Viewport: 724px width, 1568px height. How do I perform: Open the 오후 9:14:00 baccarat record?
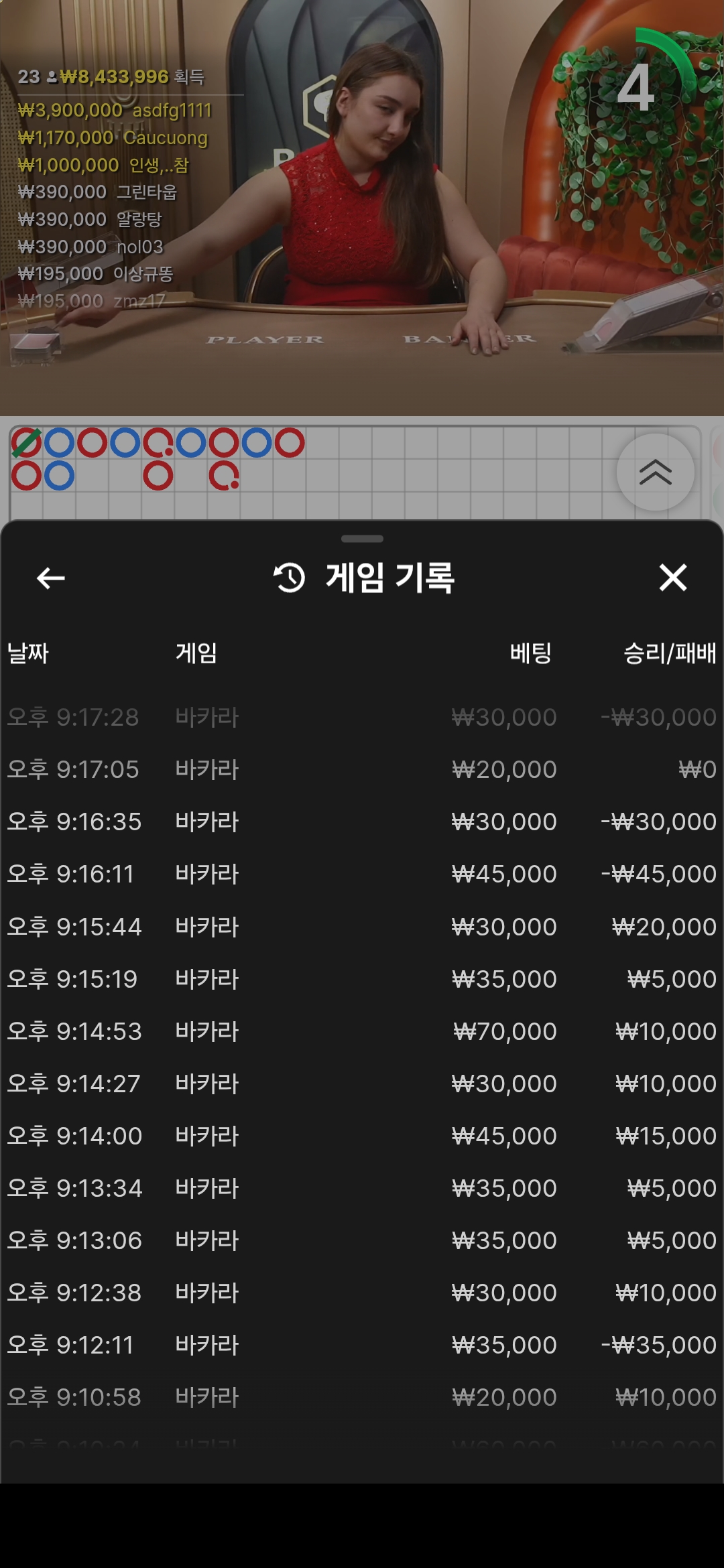[x=362, y=1136]
